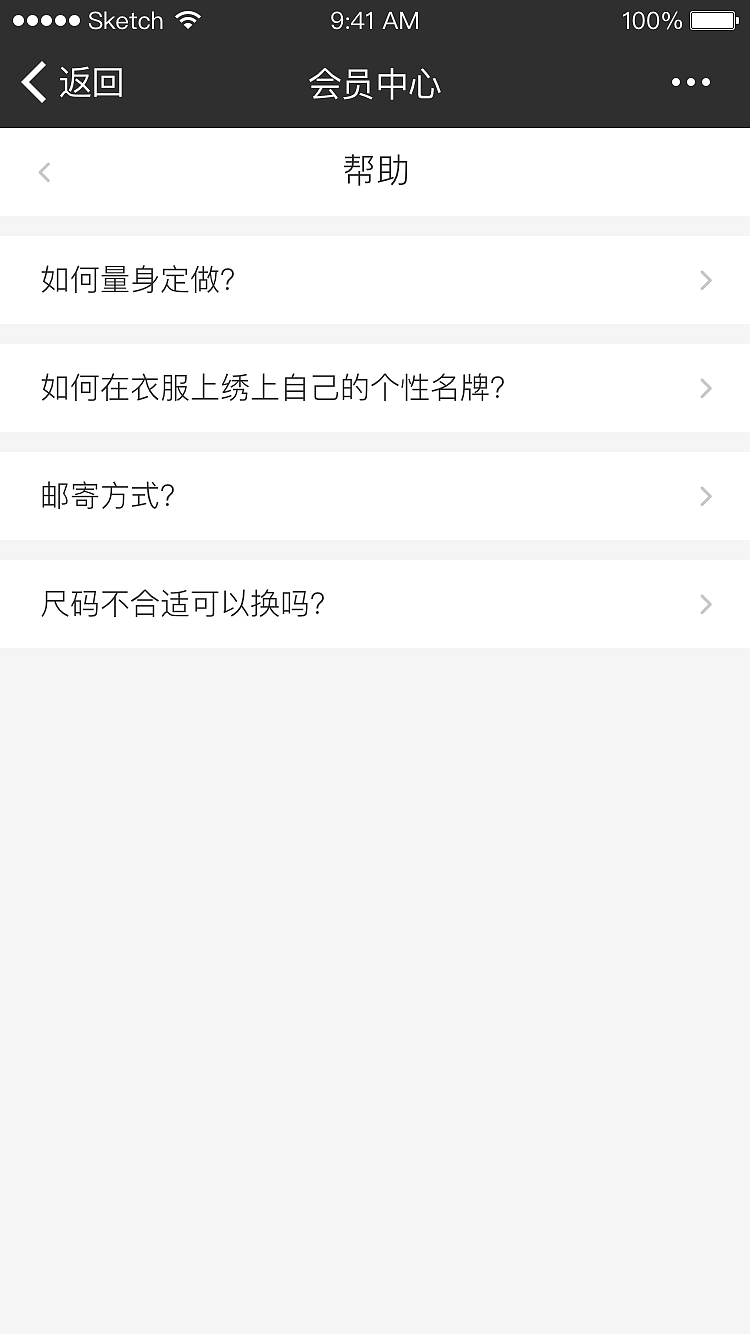Tap the back arrow icon in the navigation bar

point(32,83)
